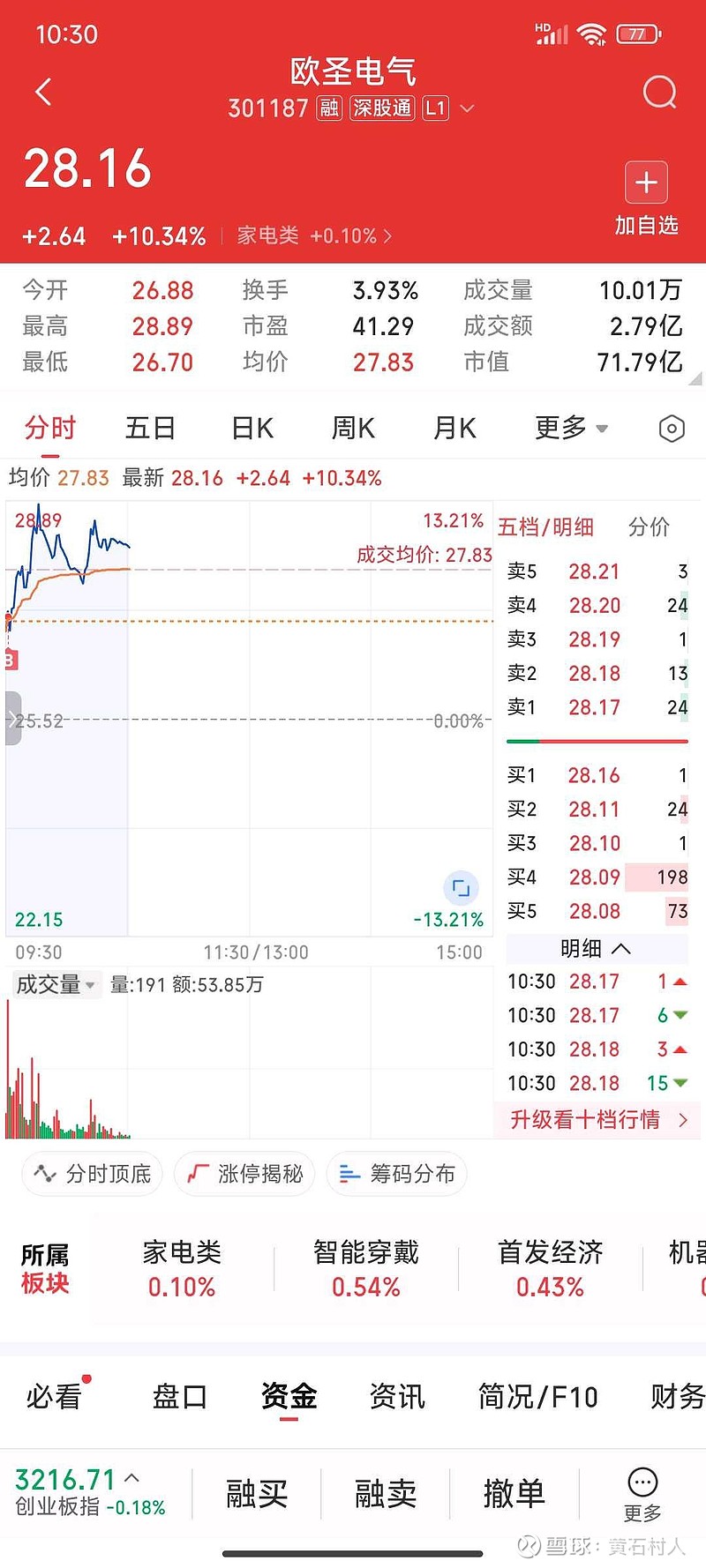The height and width of the screenshot is (1568, 706).
Task: Open chart settings via the target icon
Action: coord(671,428)
